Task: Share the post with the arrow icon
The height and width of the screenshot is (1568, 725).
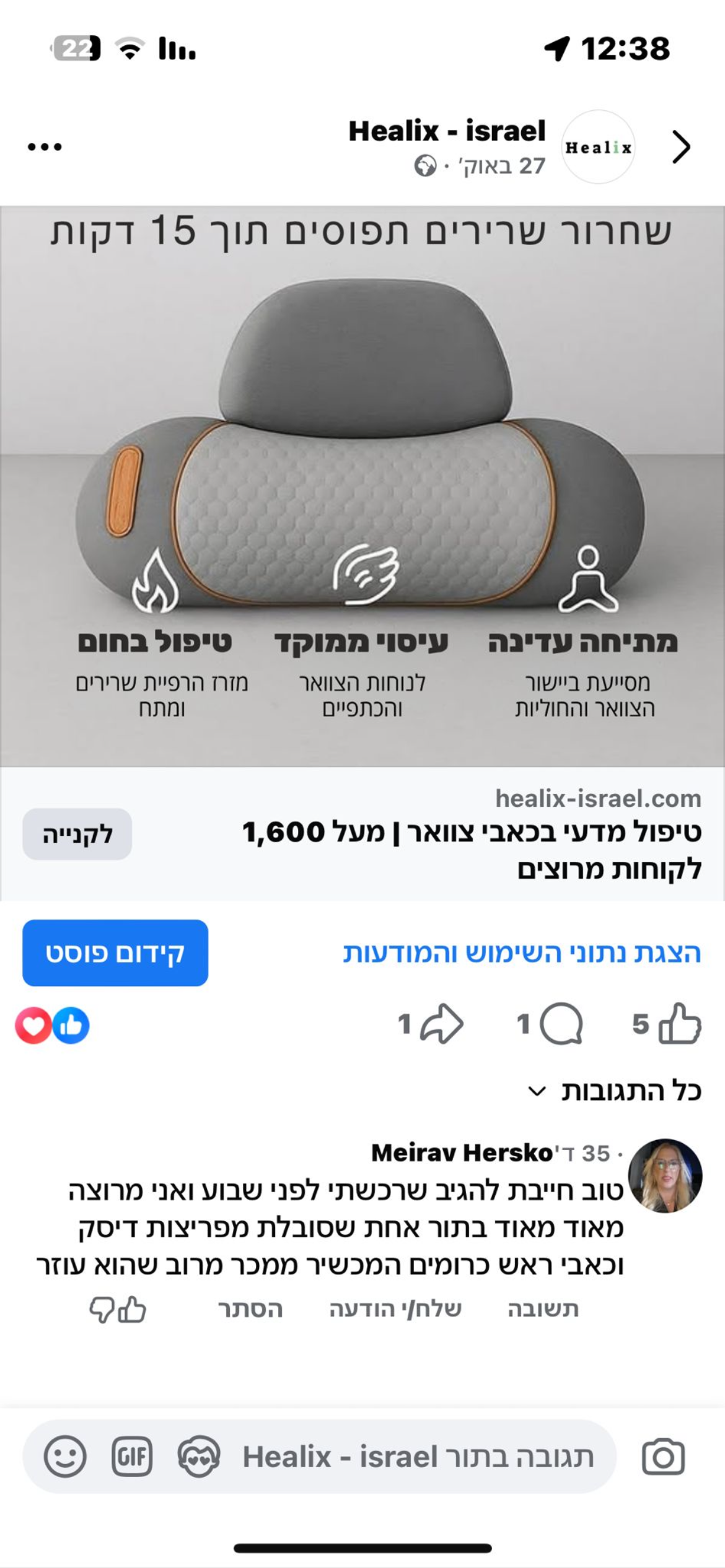Action: coord(442,1024)
